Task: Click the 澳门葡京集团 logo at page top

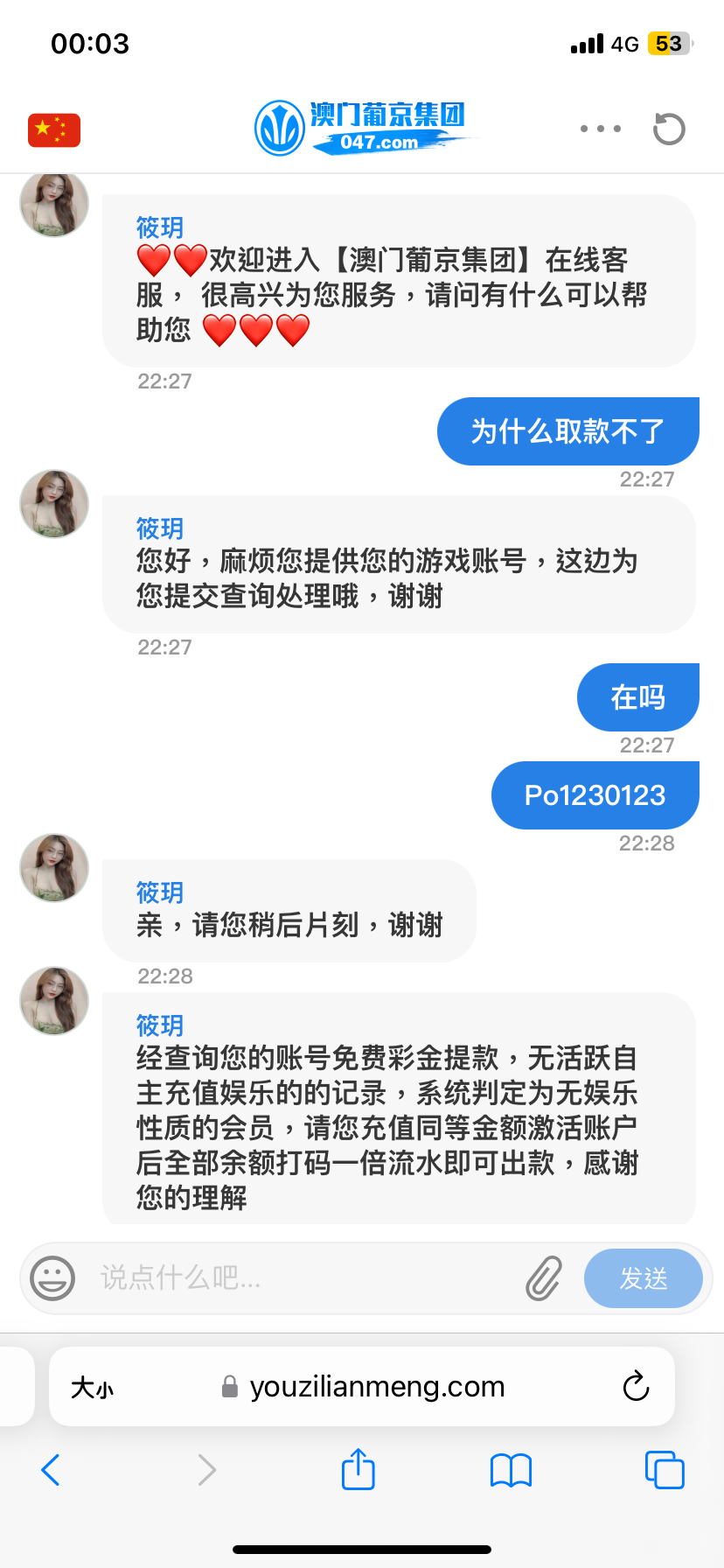Action: 362,127
